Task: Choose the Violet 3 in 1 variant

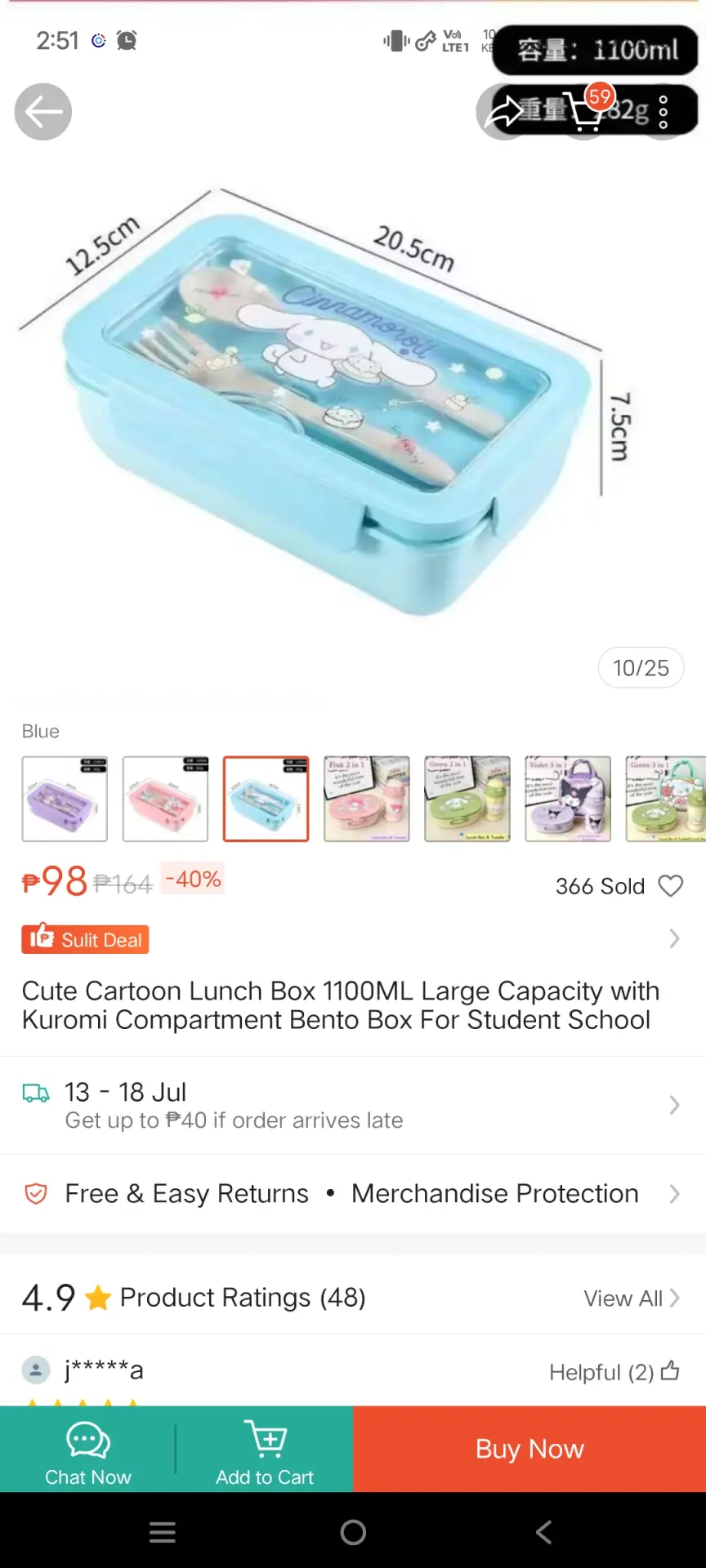Action: coord(568,799)
